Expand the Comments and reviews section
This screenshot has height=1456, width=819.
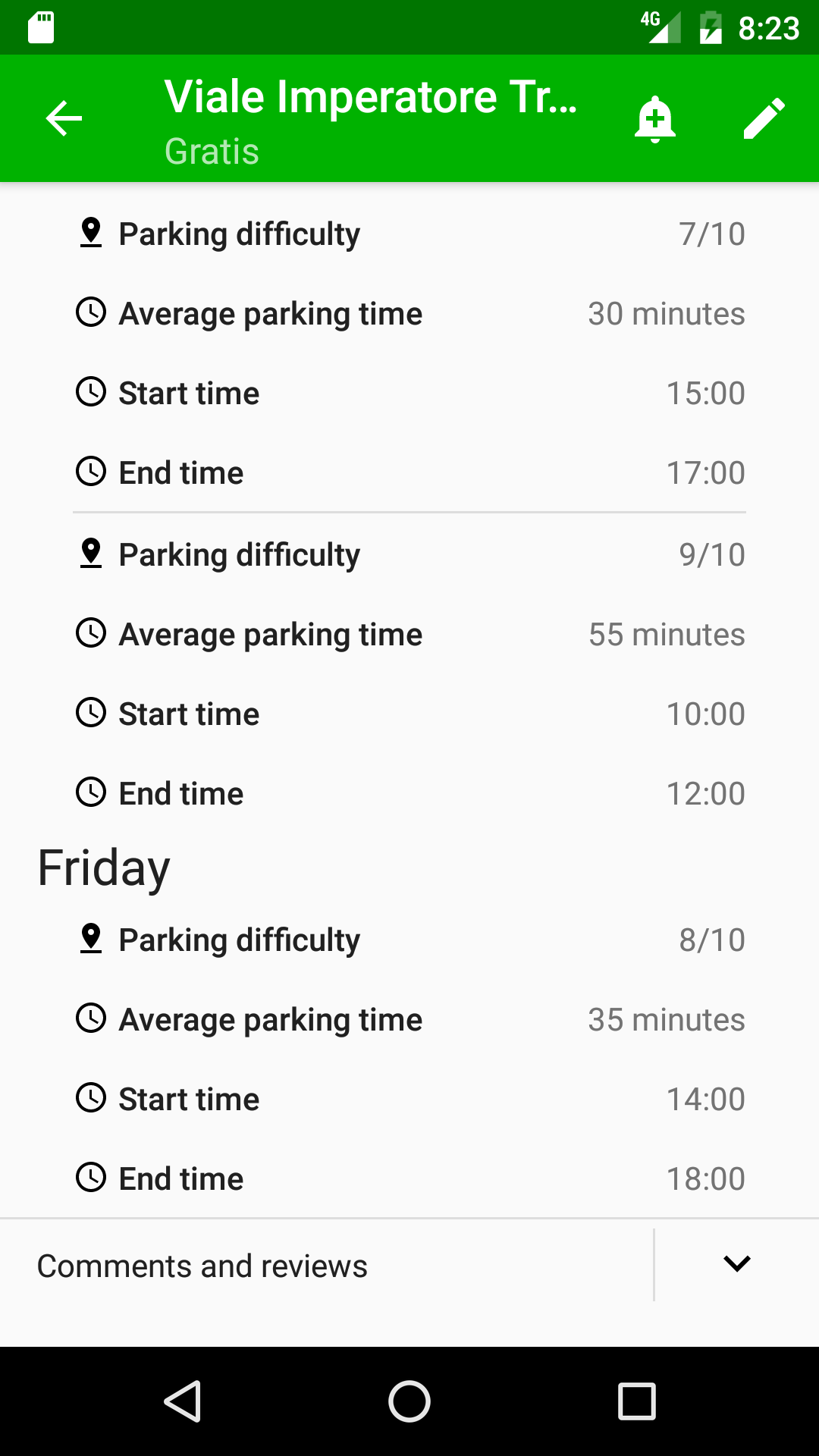point(736,1264)
